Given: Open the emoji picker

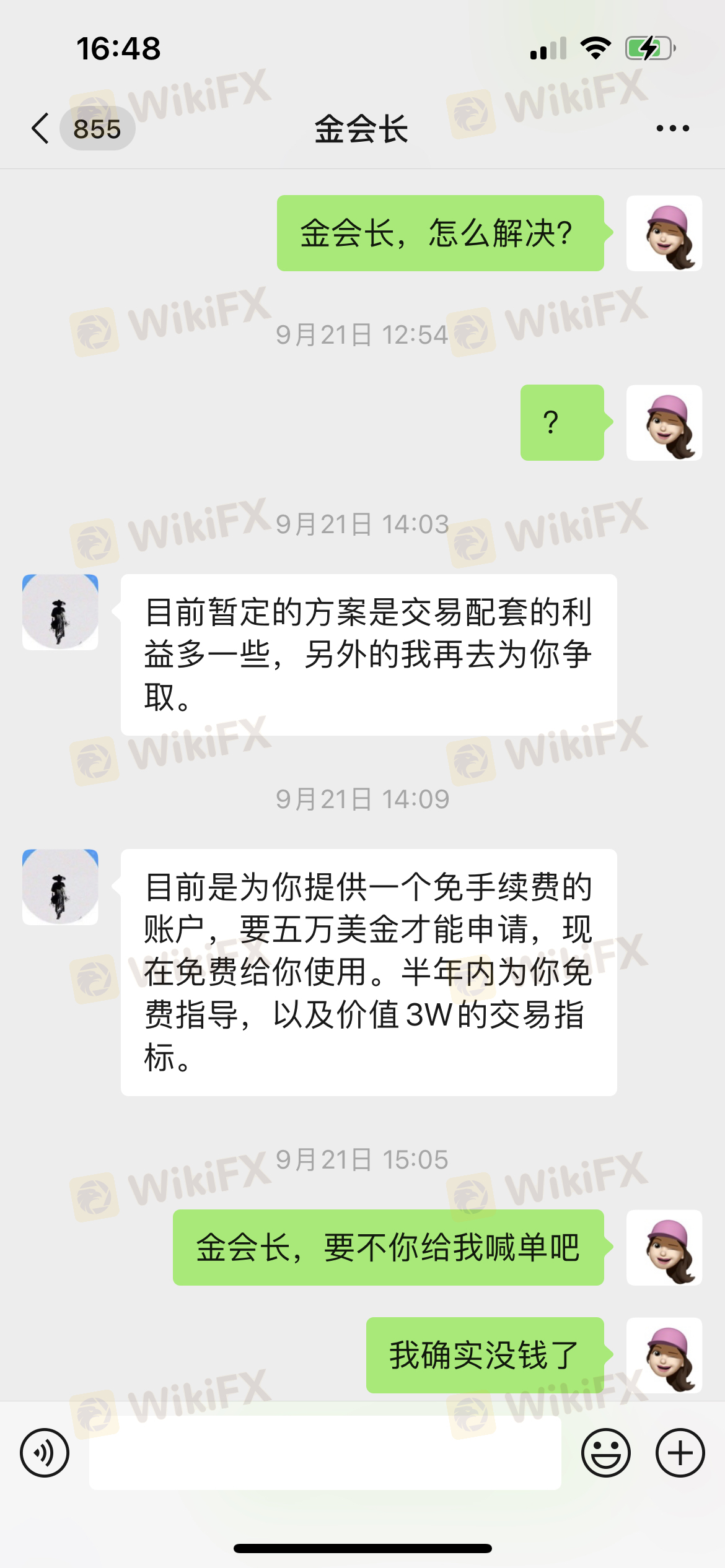Looking at the screenshot, I should point(605,1453).
